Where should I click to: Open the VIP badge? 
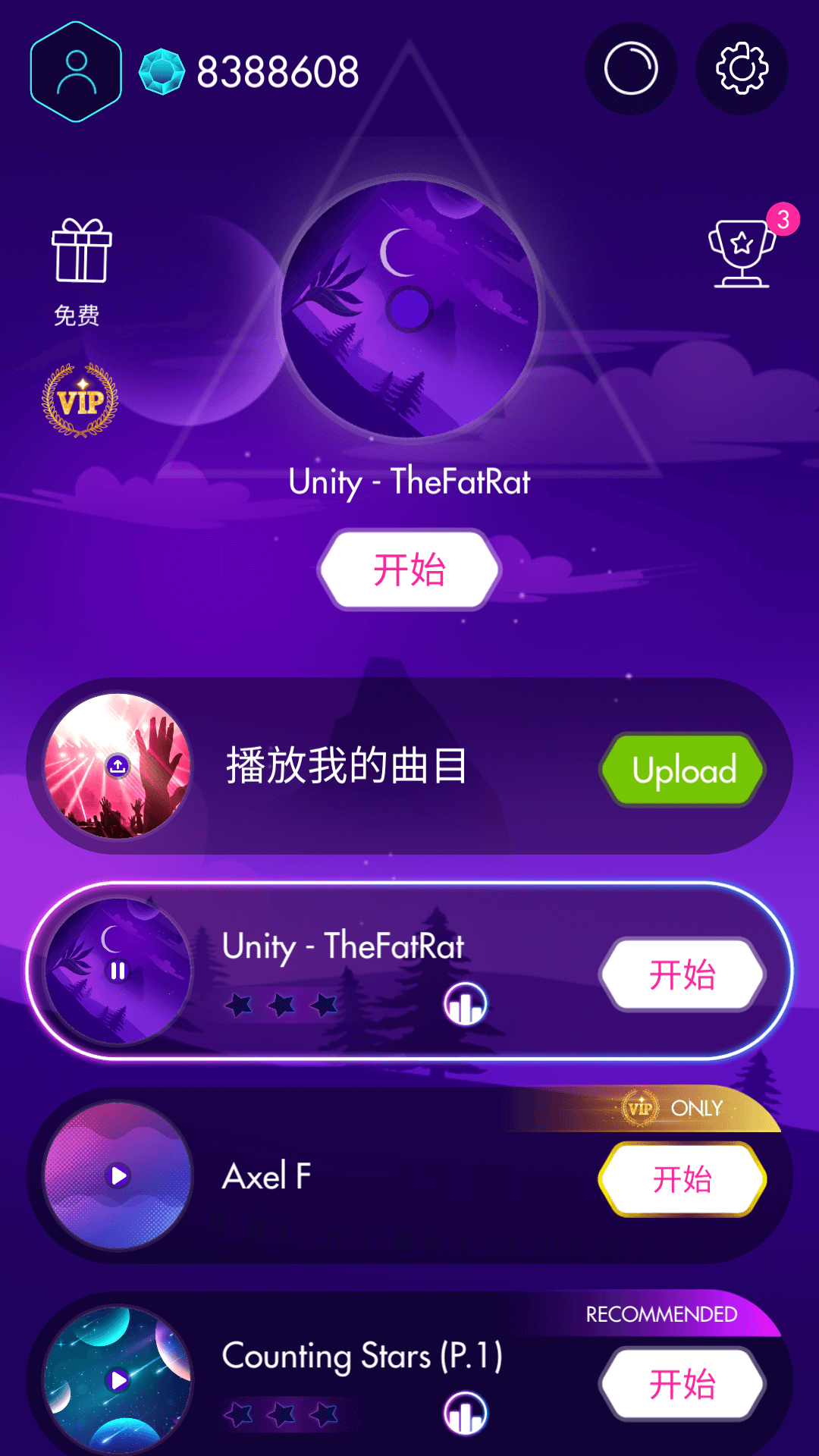pos(80,400)
